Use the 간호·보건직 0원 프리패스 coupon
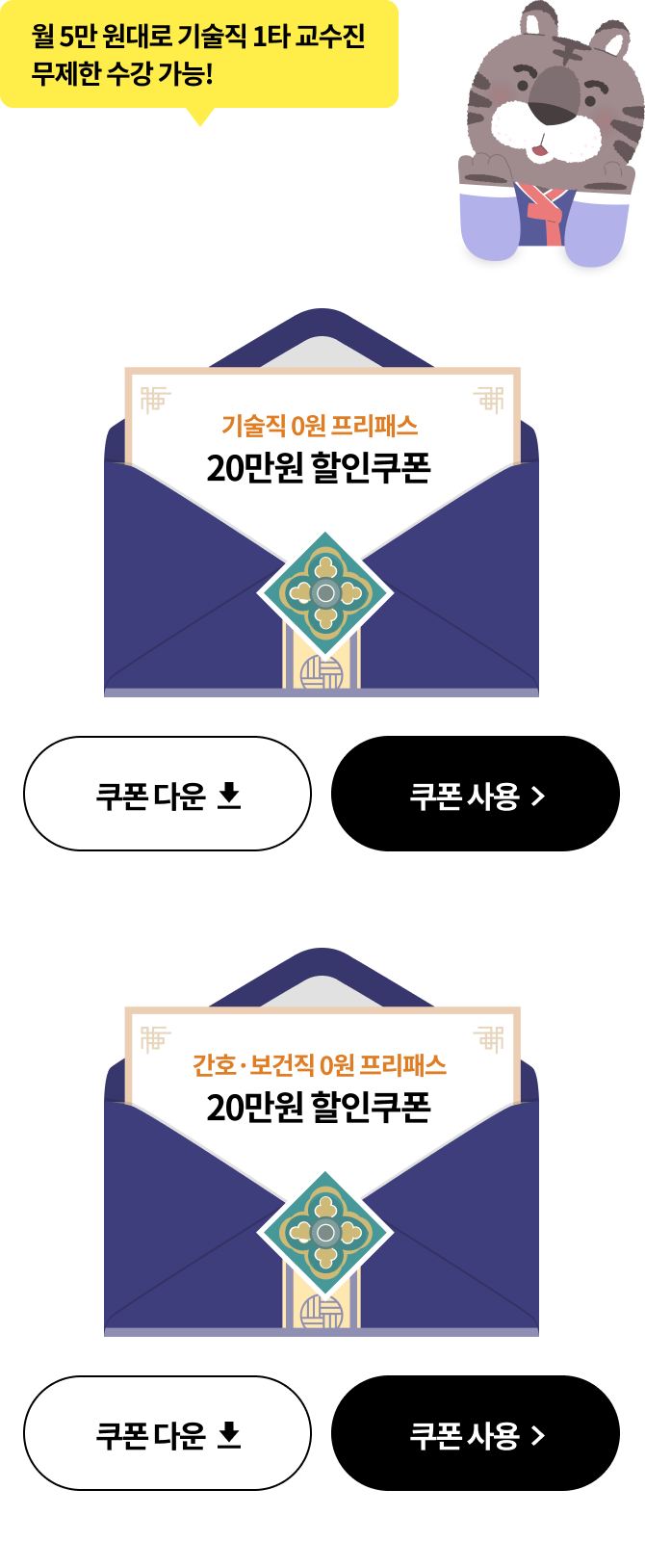 tap(476, 1434)
